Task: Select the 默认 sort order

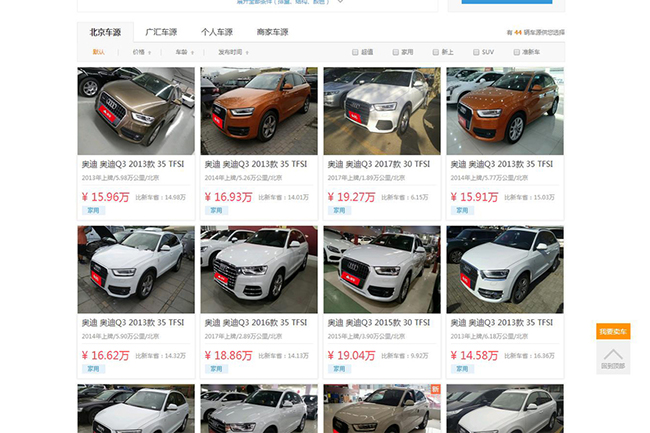Action: (98, 51)
